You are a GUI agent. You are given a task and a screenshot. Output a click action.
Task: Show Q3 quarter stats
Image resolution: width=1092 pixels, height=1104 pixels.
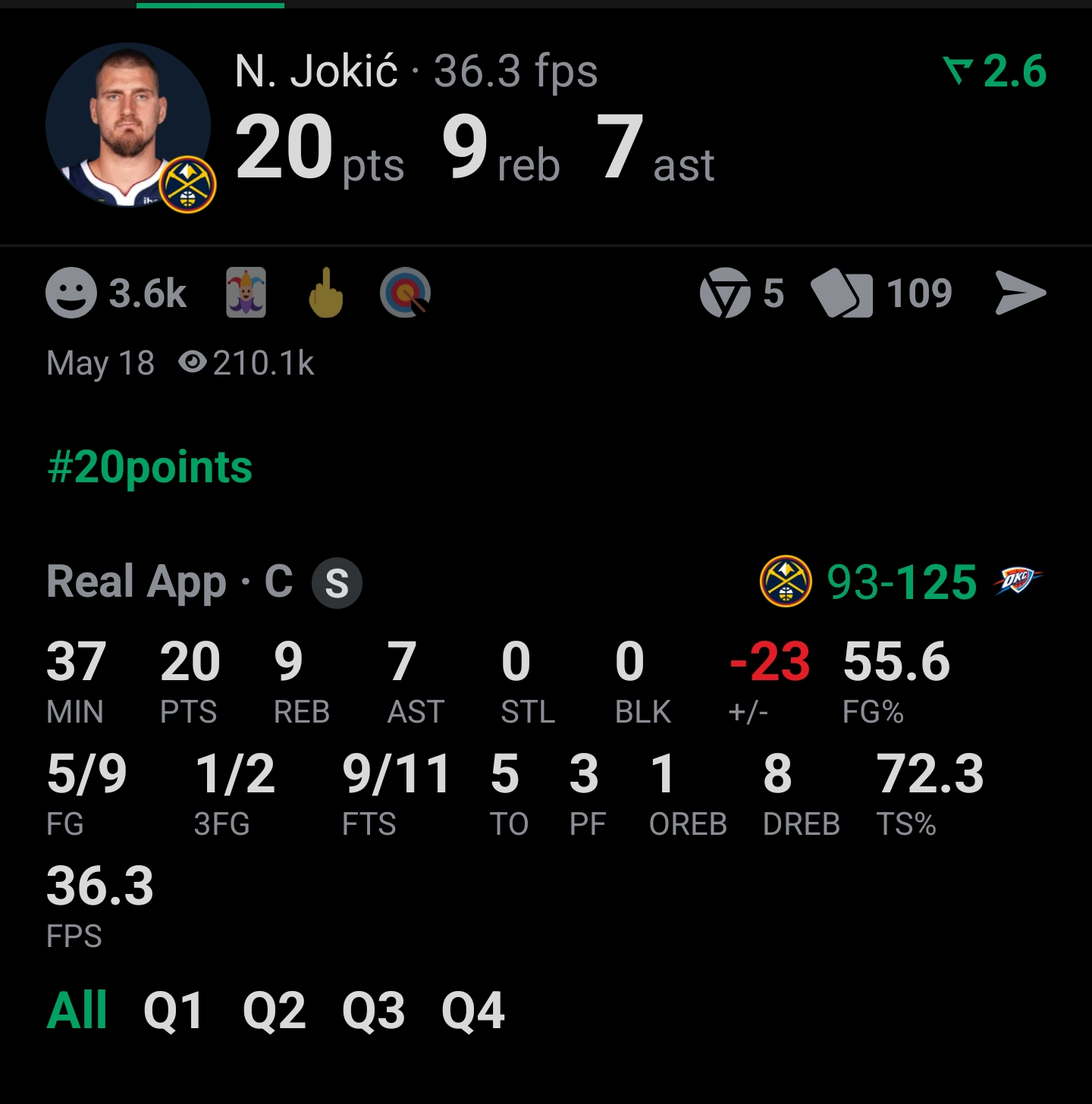tap(373, 1010)
